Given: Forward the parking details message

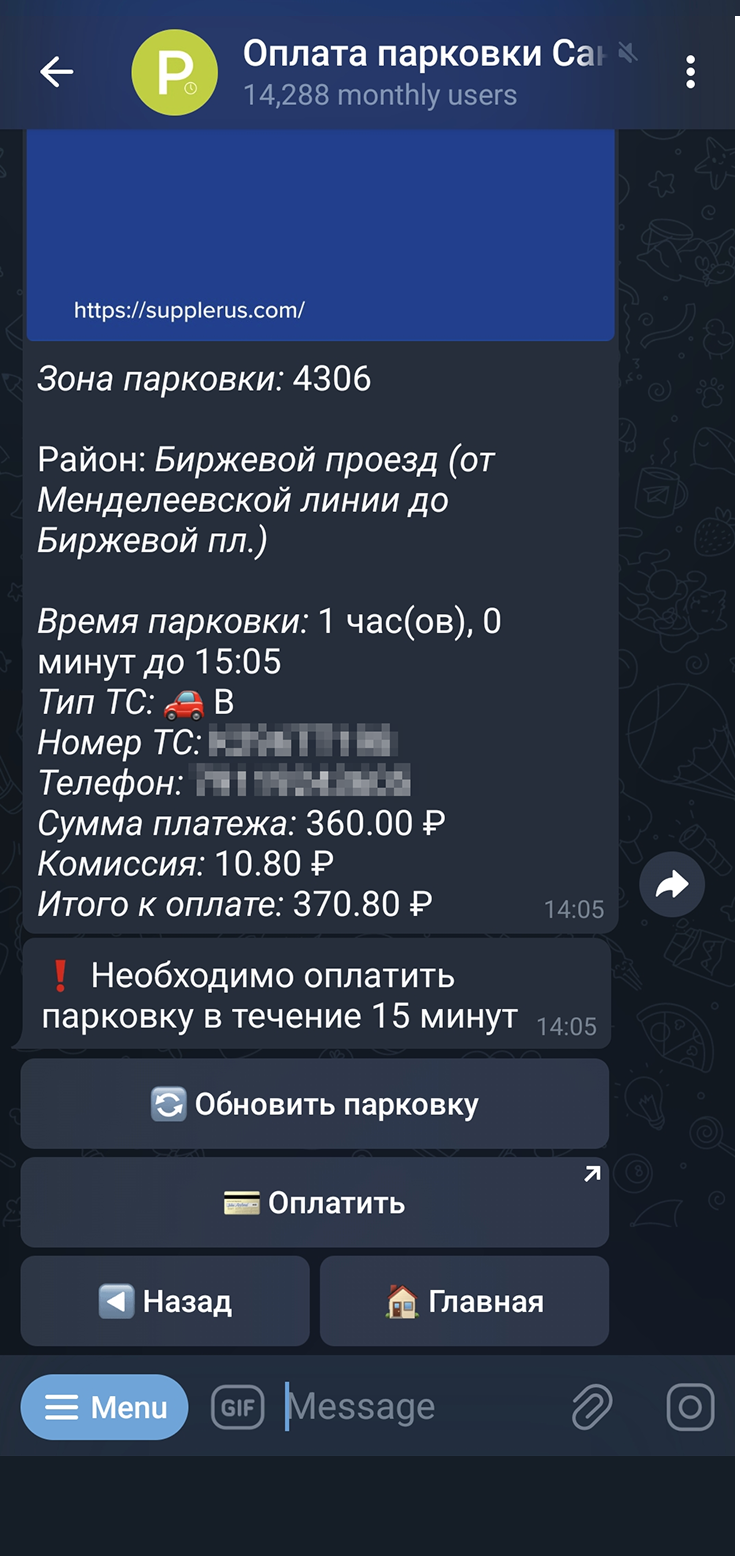Looking at the screenshot, I should click(672, 884).
